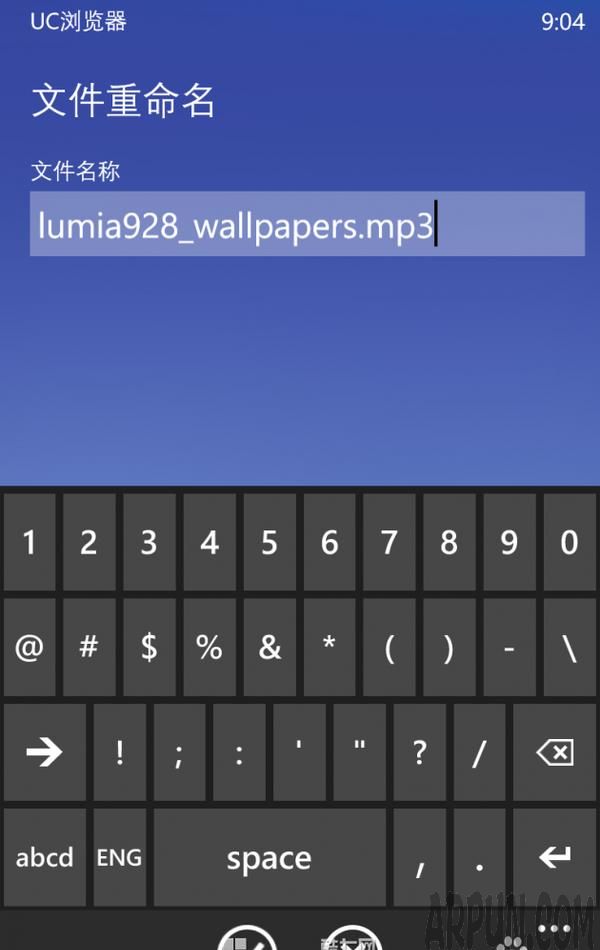Tap the file name text field
The height and width of the screenshot is (950, 600).
[x=306, y=224]
